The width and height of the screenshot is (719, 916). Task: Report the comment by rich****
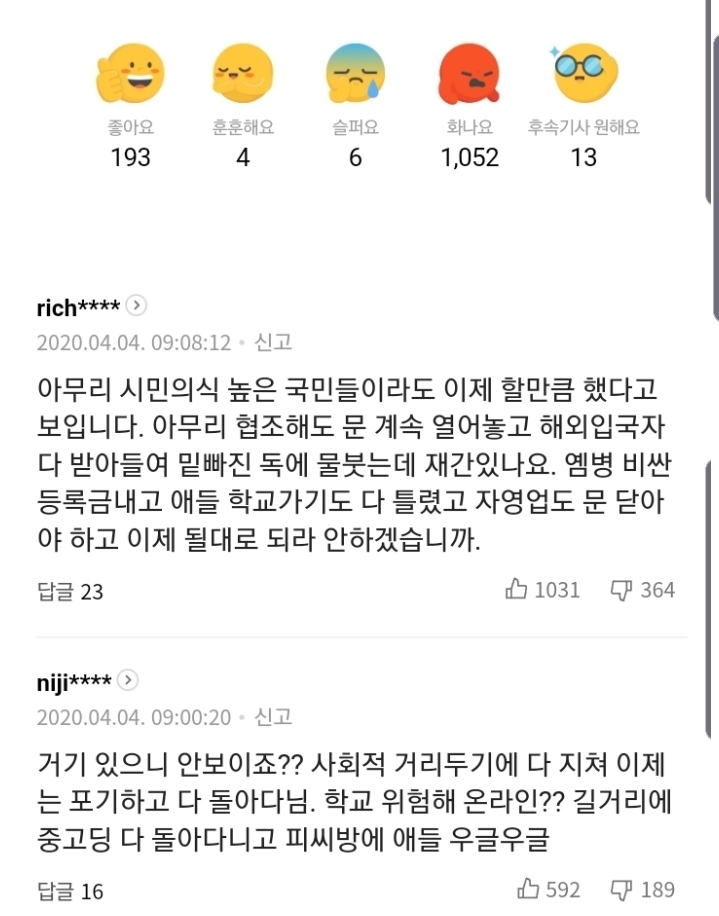[x=273, y=342]
